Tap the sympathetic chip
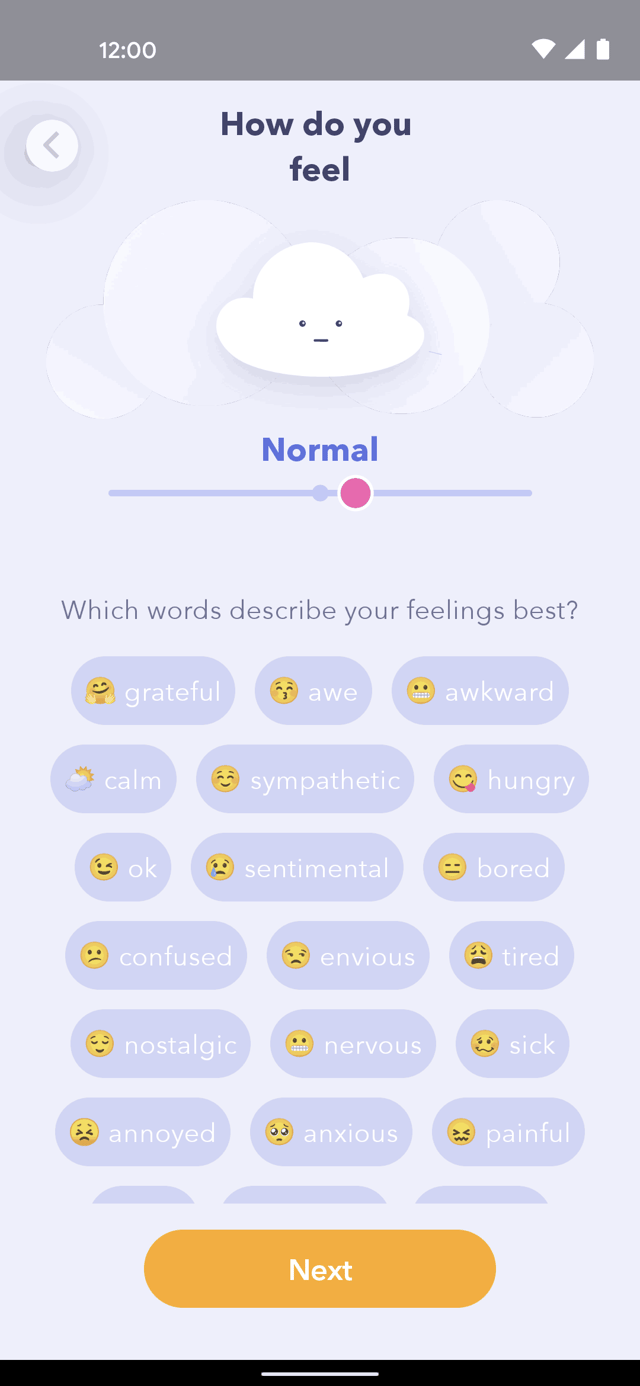This screenshot has width=640, height=1386. (x=305, y=779)
